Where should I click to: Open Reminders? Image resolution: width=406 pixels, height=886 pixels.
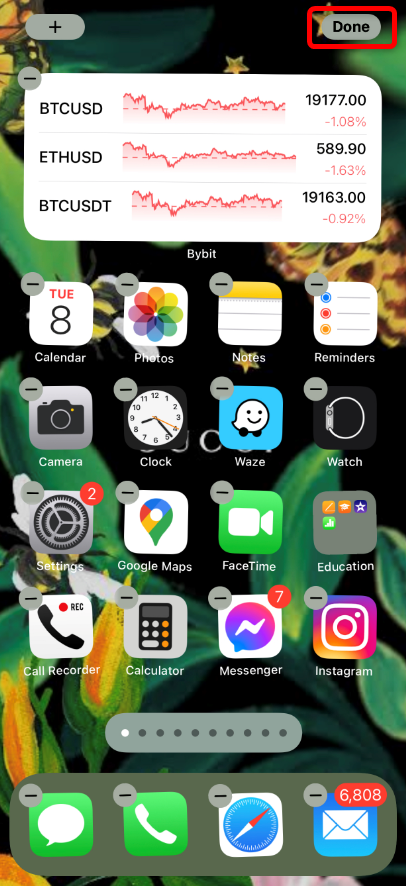tap(345, 314)
